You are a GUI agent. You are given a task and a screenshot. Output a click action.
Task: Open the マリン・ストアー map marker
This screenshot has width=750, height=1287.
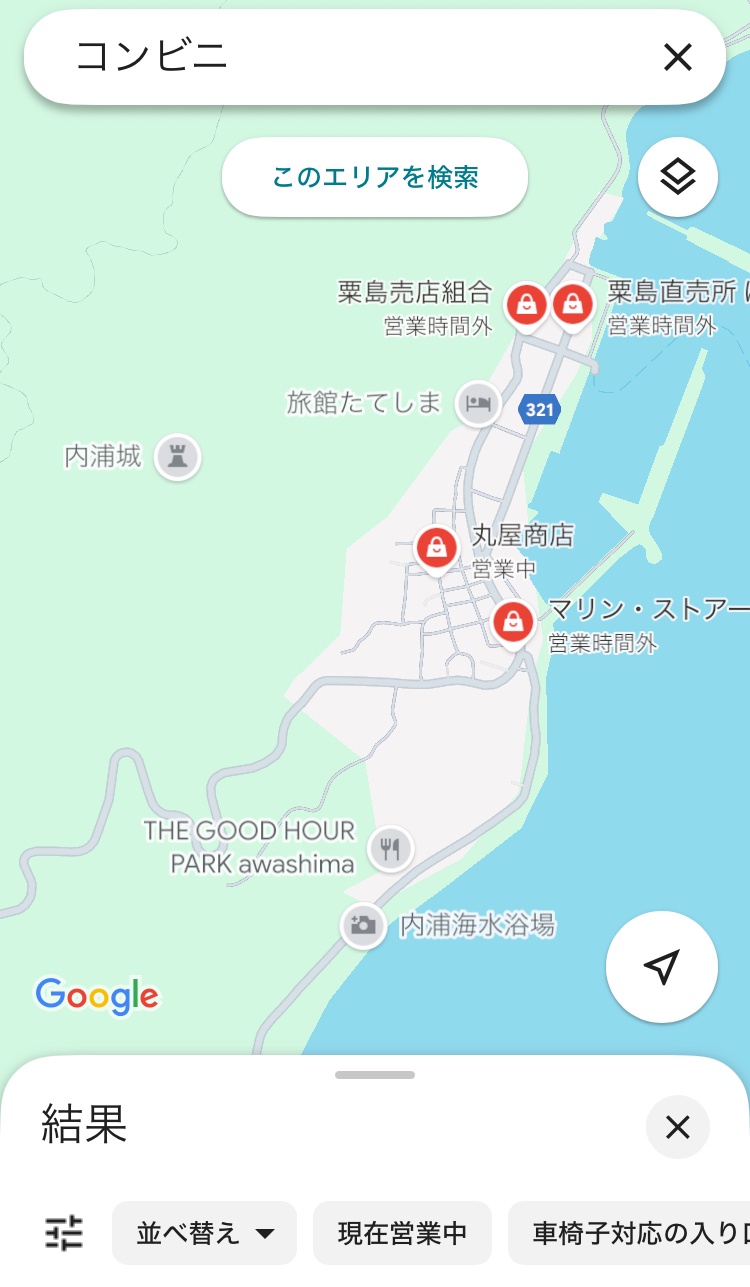(x=513, y=623)
